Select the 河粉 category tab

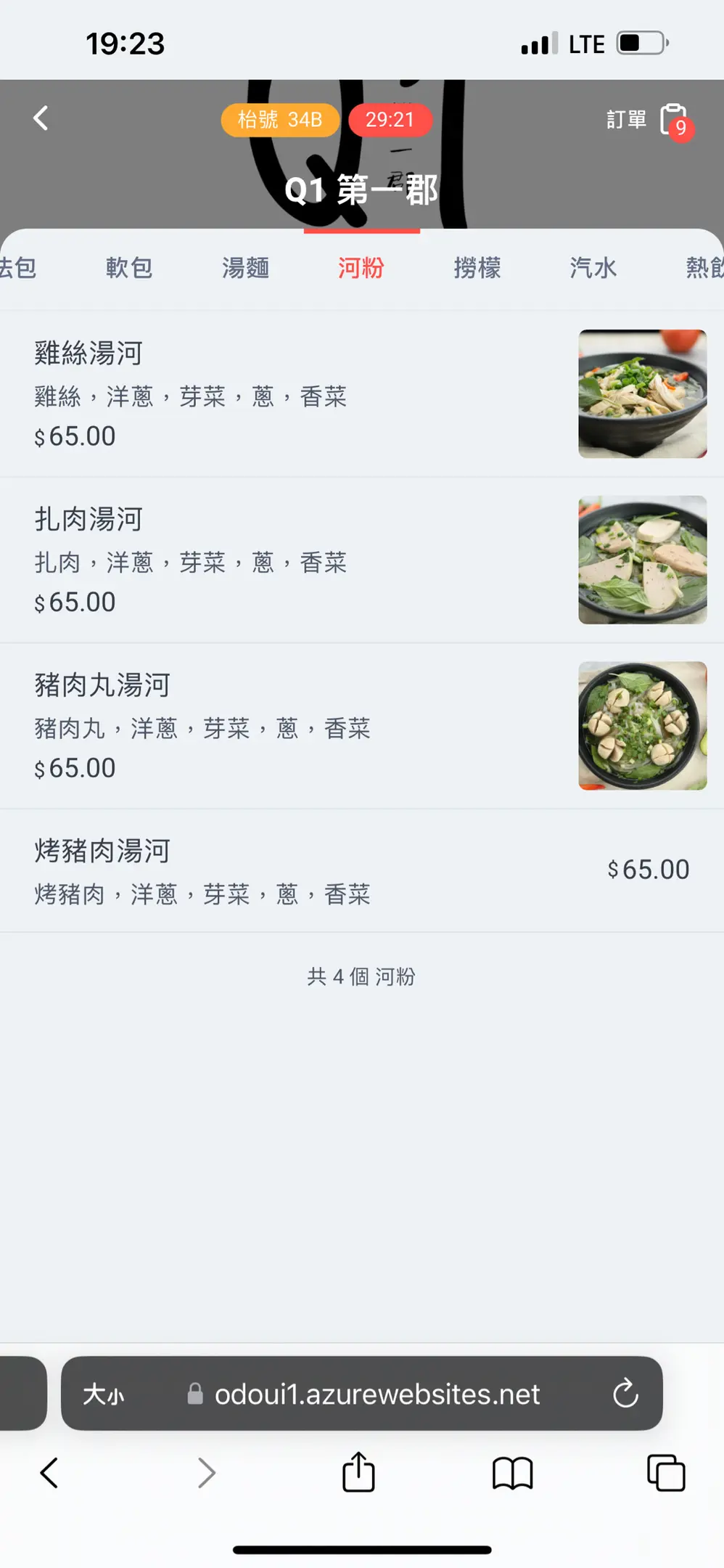(361, 268)
